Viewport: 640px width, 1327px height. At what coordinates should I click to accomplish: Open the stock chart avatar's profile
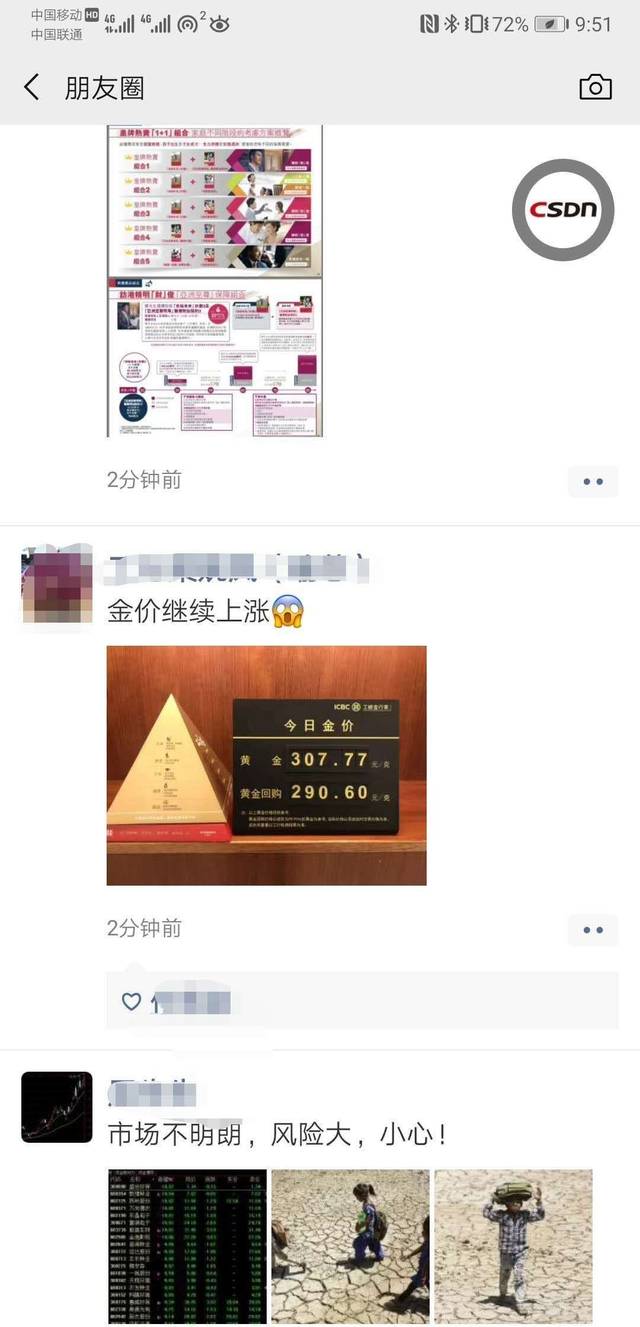tap(56, 1107)
